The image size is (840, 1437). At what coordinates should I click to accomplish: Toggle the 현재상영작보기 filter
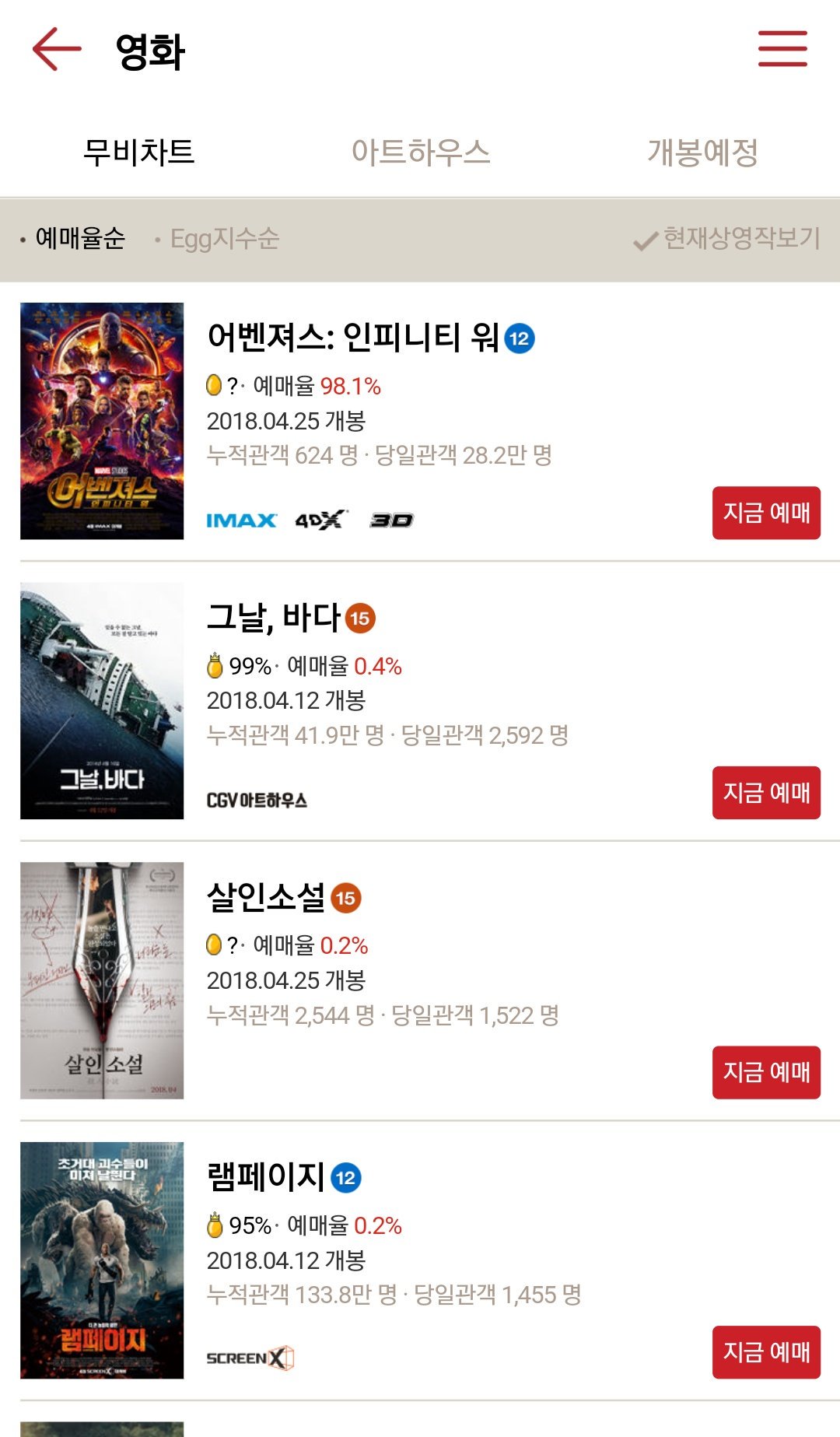tap(727, 238)
